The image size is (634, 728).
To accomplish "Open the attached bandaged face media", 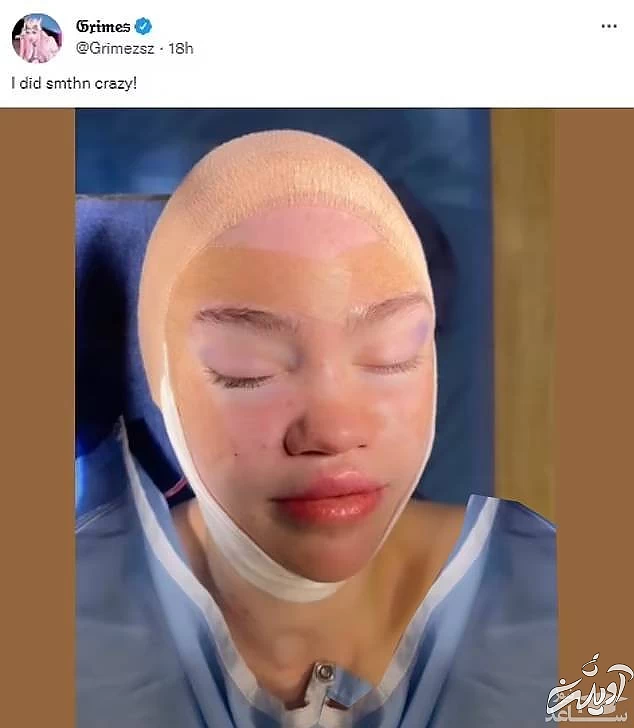I will click(x=316, y=417).
